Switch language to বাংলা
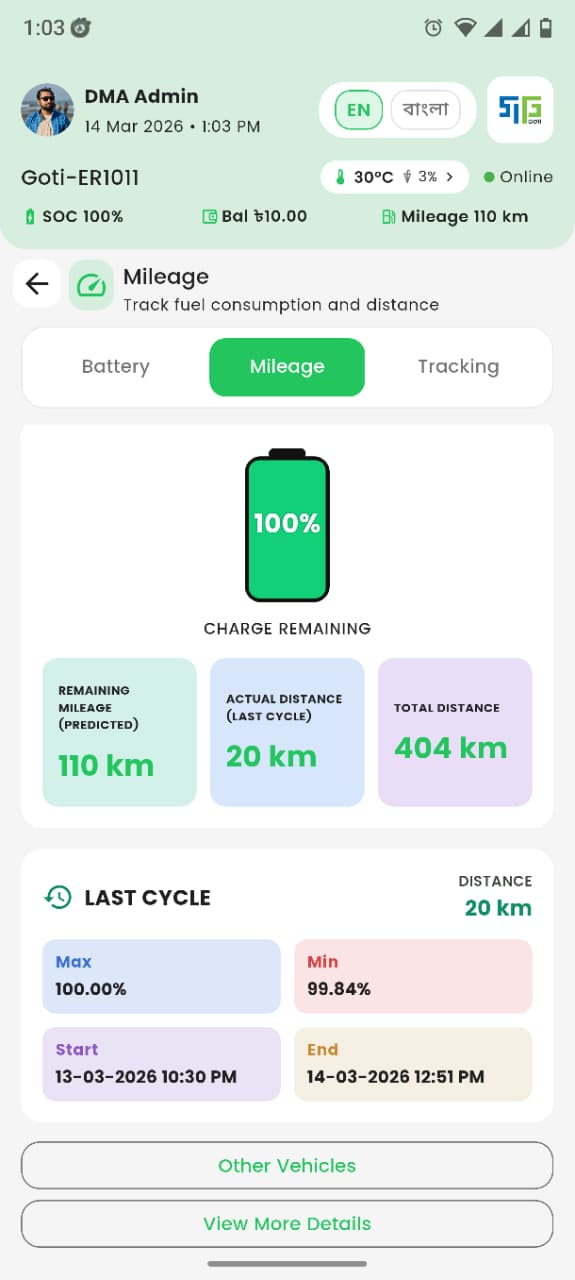575x1280 pixels. (x=426, y=110)
